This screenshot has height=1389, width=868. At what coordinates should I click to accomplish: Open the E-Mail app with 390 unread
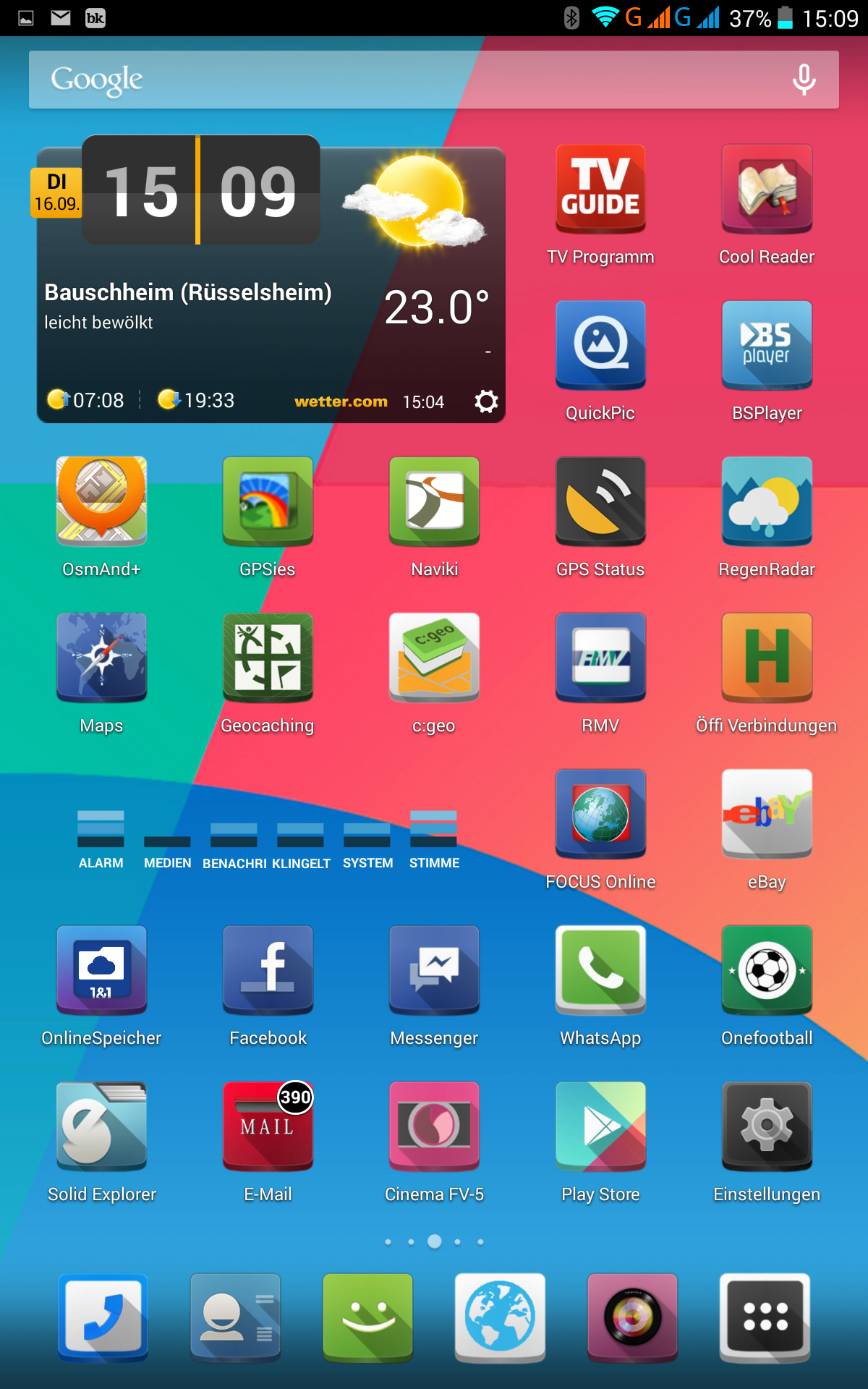pos(268,1127)
